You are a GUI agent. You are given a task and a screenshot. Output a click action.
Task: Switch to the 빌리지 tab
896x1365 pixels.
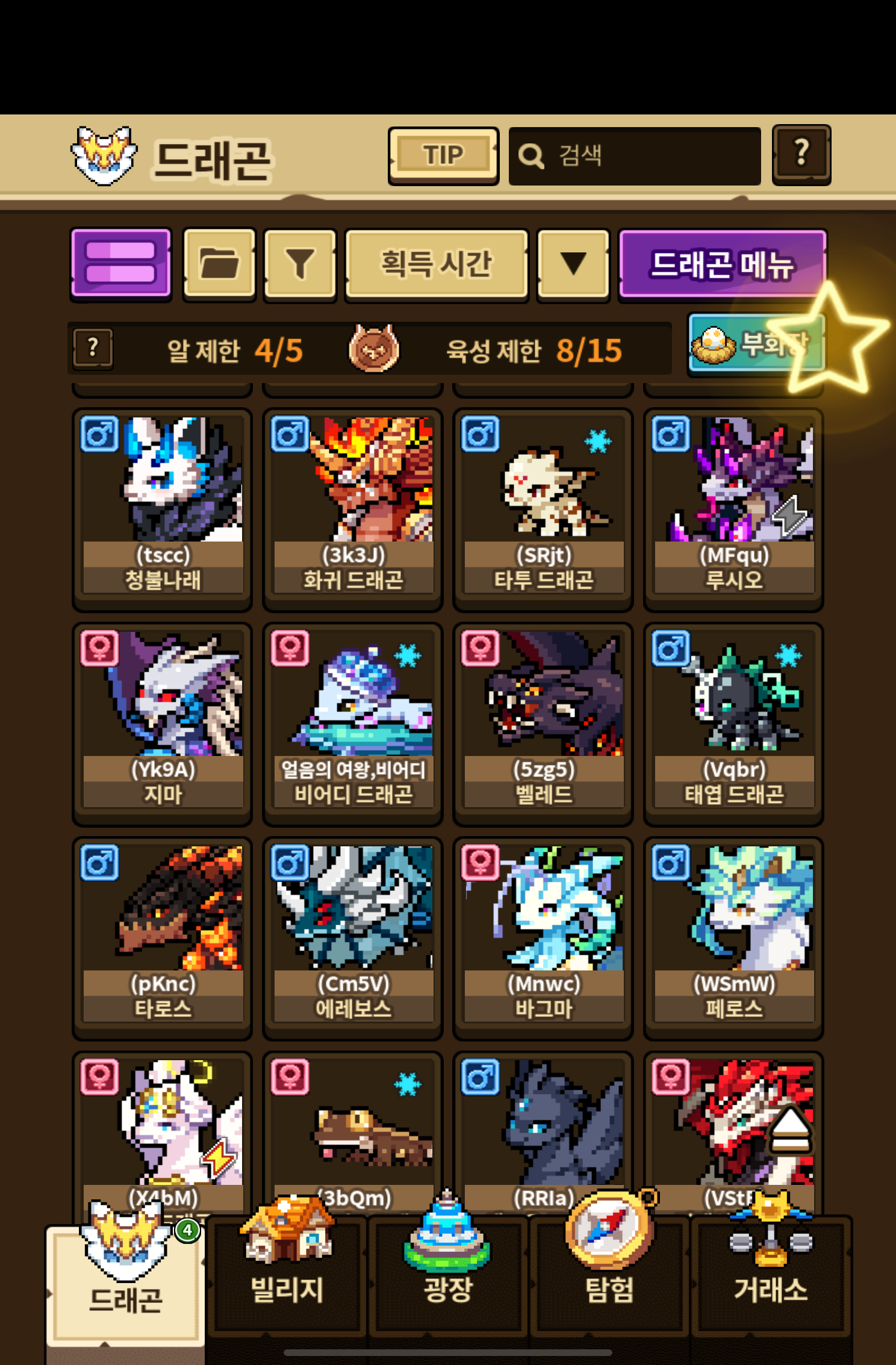click(287, 1271)
